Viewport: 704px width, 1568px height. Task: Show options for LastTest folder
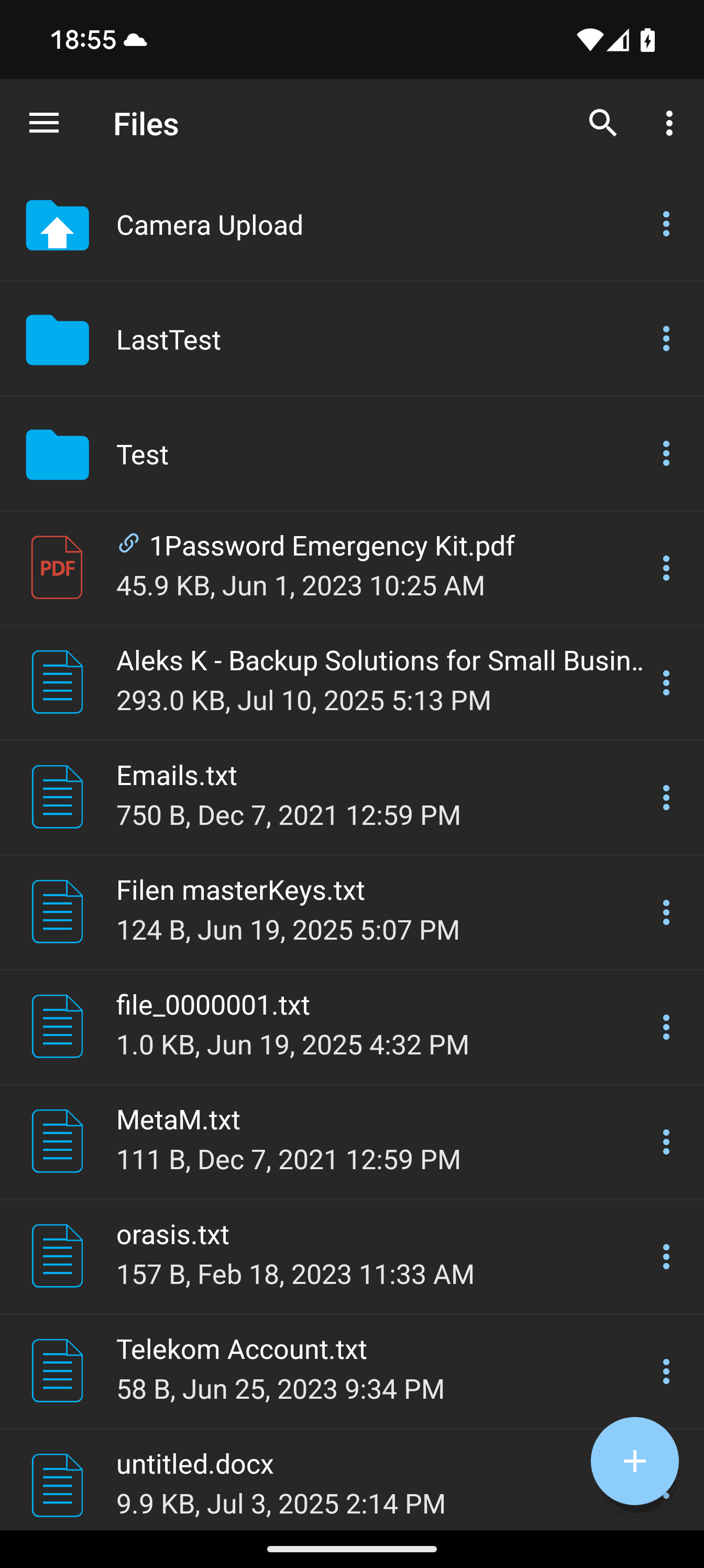pyautogui.click(x=666, y=339)
